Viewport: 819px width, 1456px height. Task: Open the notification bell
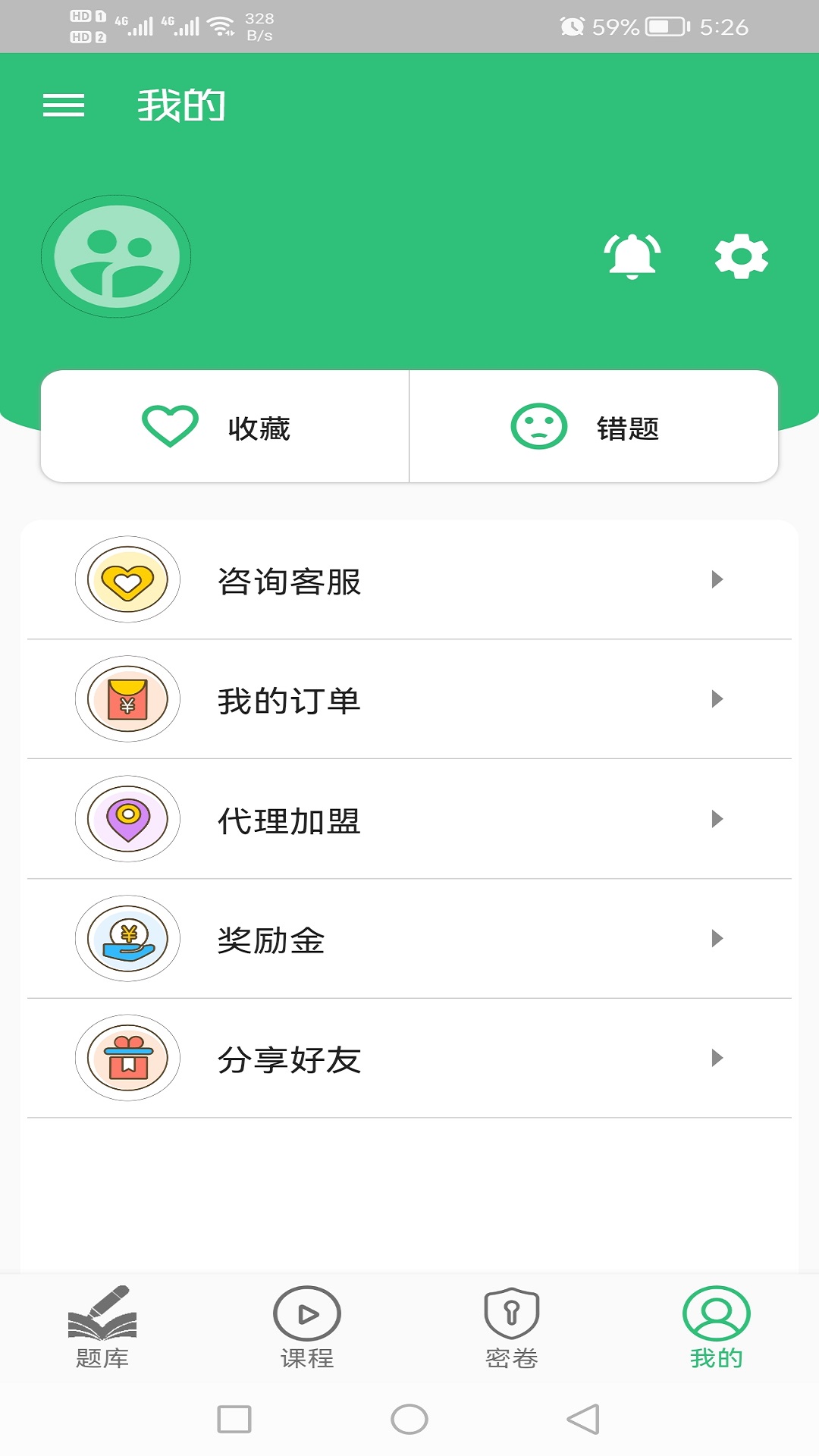[632, 256]
